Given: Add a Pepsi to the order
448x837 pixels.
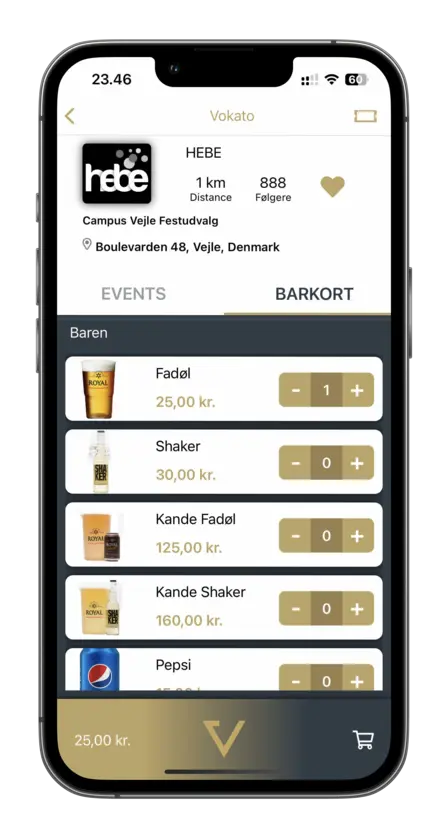Looking at the screenshot, I should pyautogui.click(x=357, y=678).
